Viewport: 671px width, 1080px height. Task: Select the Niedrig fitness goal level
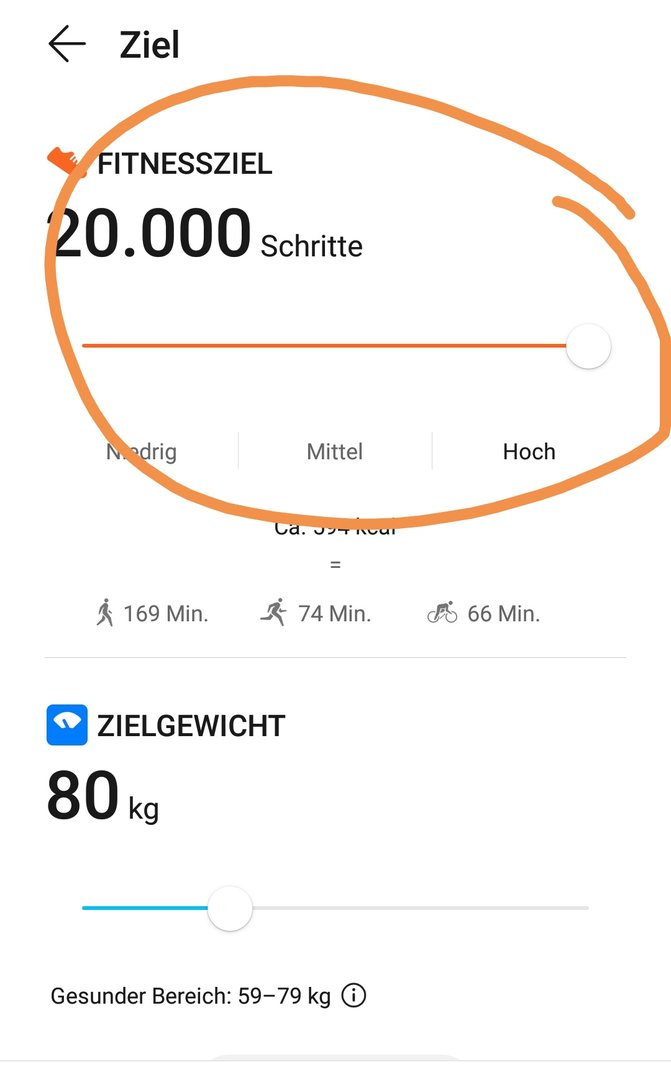[141, 452]
